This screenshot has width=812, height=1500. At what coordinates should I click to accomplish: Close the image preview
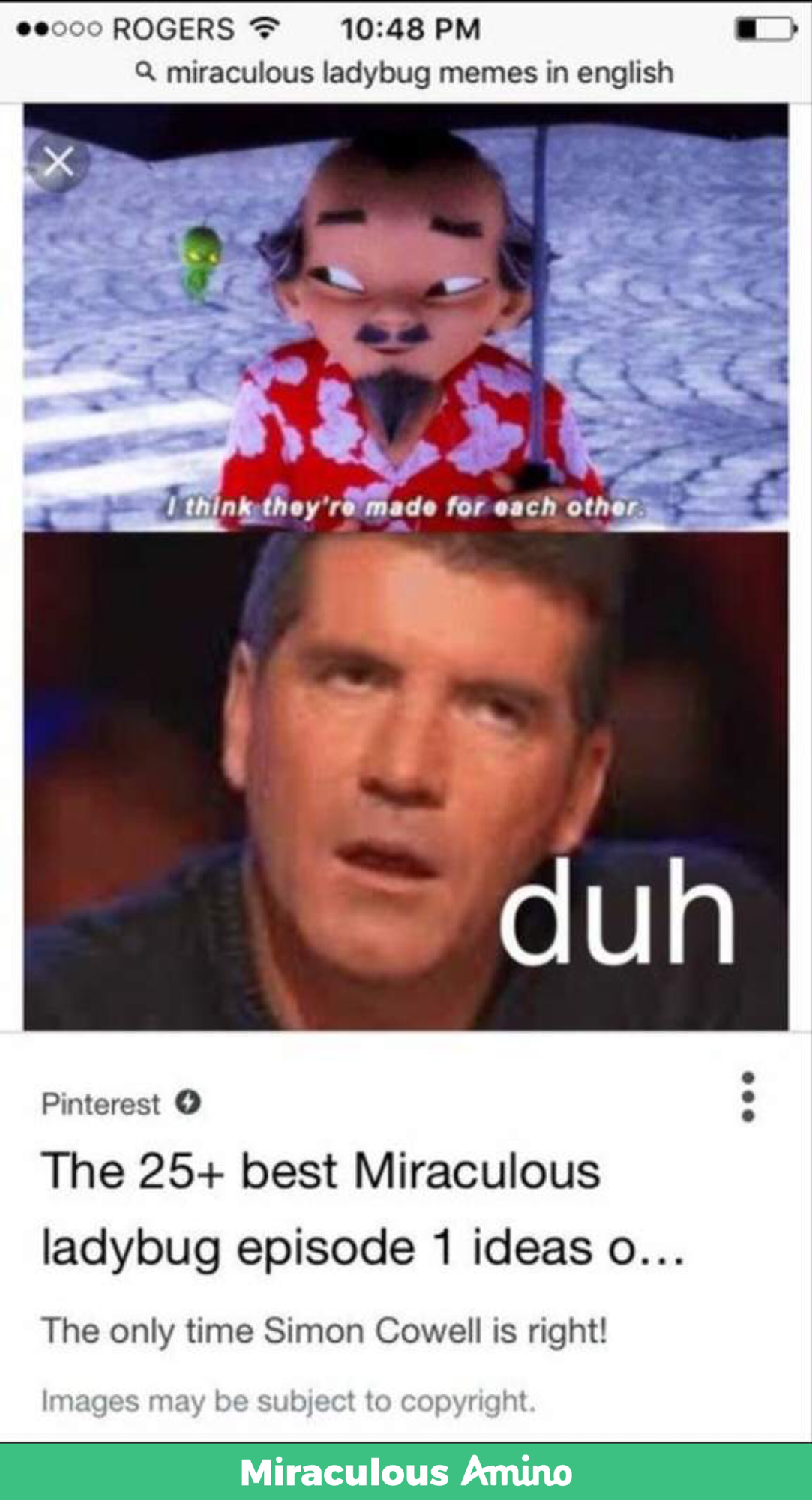click(x=58, y=161)
